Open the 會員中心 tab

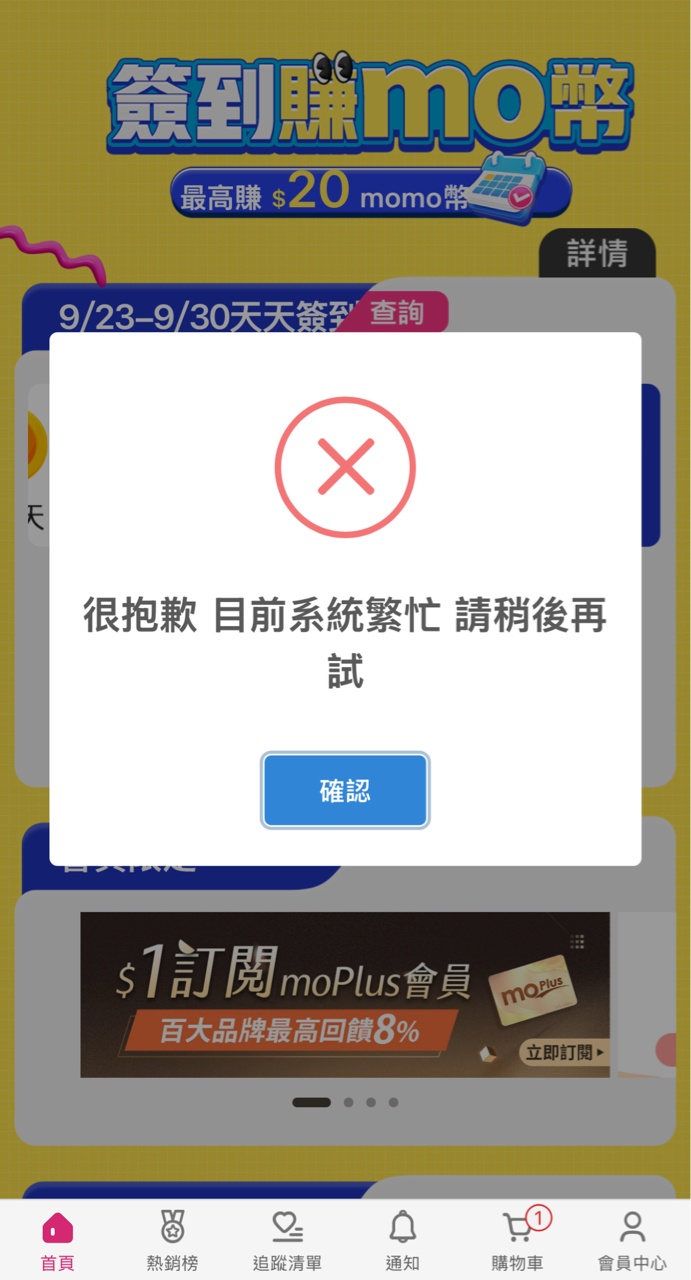point(632,1240)
